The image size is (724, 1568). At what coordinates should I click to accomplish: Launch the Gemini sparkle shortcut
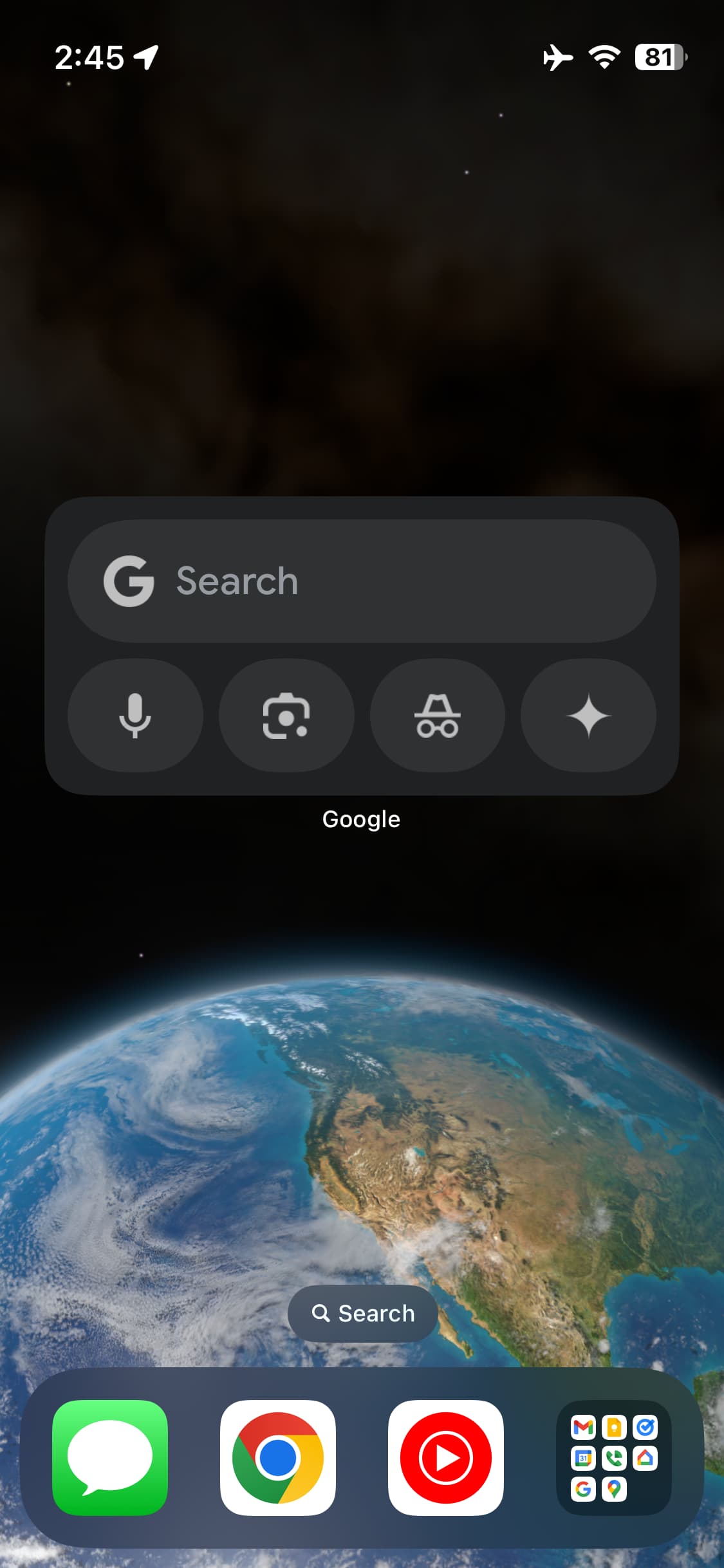coord(588,715)
